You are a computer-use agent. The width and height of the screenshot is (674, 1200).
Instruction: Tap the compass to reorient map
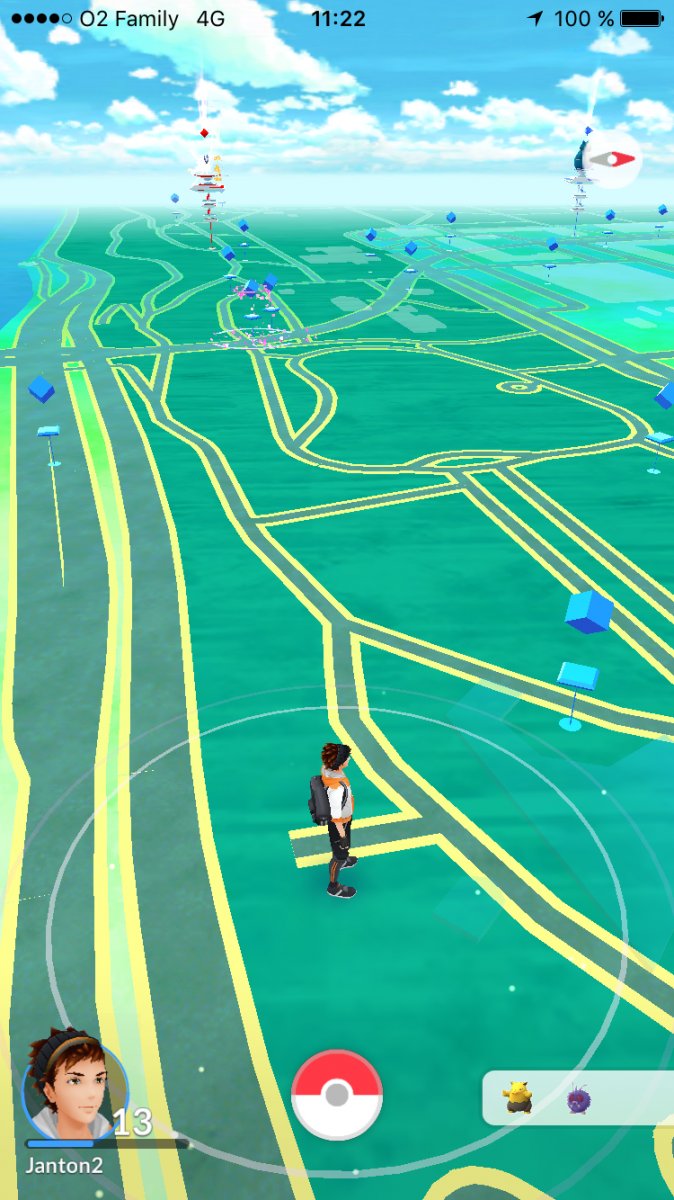point(613,159)
